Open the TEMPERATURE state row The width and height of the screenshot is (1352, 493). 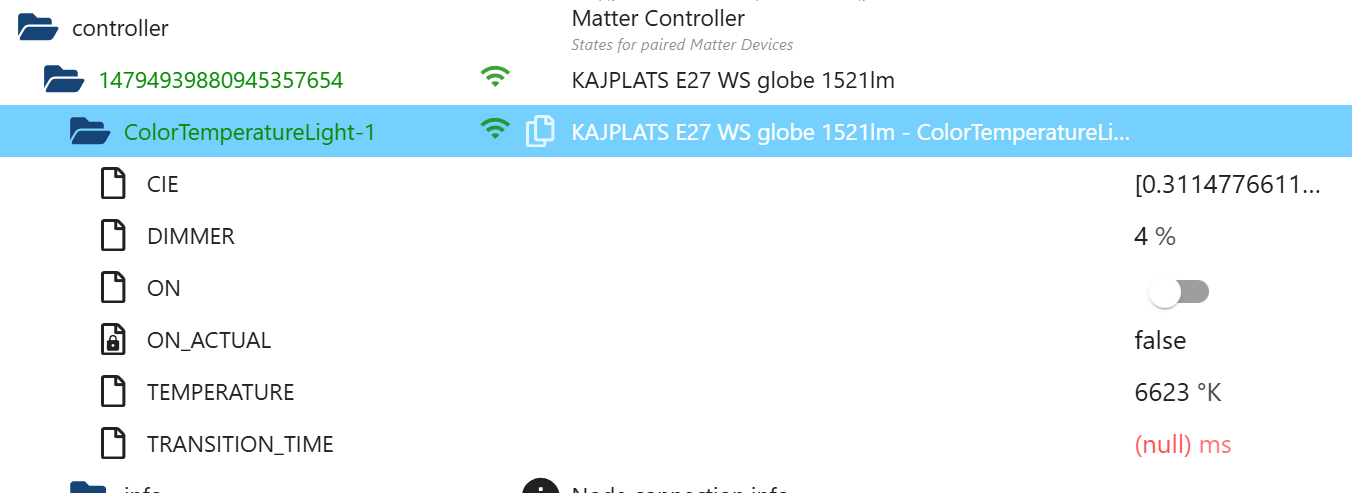[220, 392]
